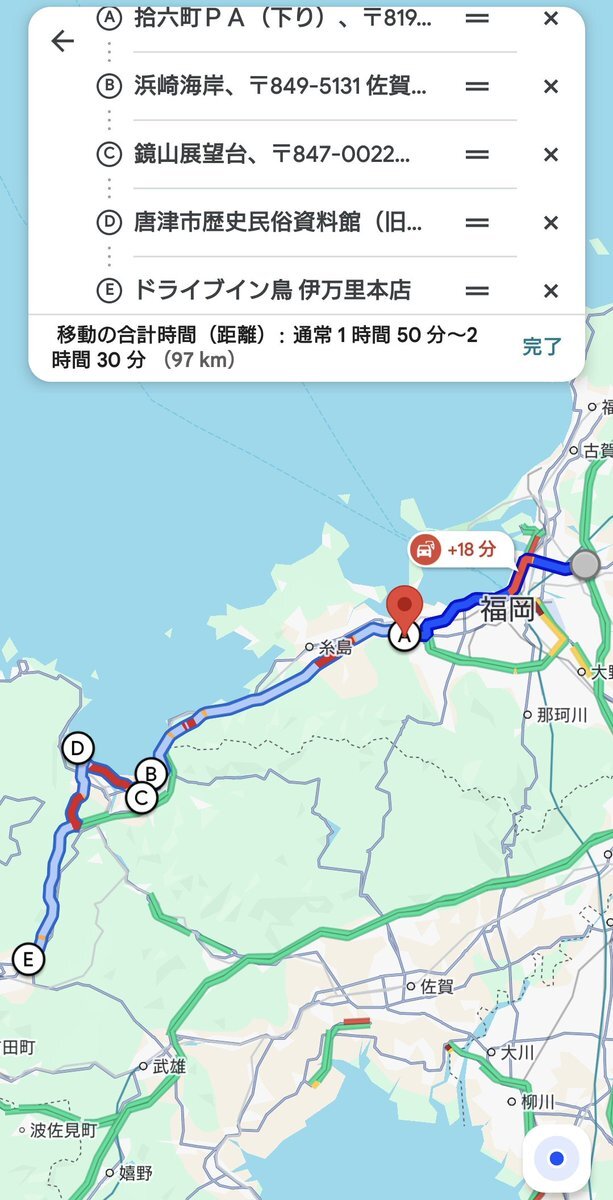Change the 唐津市歴史民俗資料館 stop

tap(278, 222)
